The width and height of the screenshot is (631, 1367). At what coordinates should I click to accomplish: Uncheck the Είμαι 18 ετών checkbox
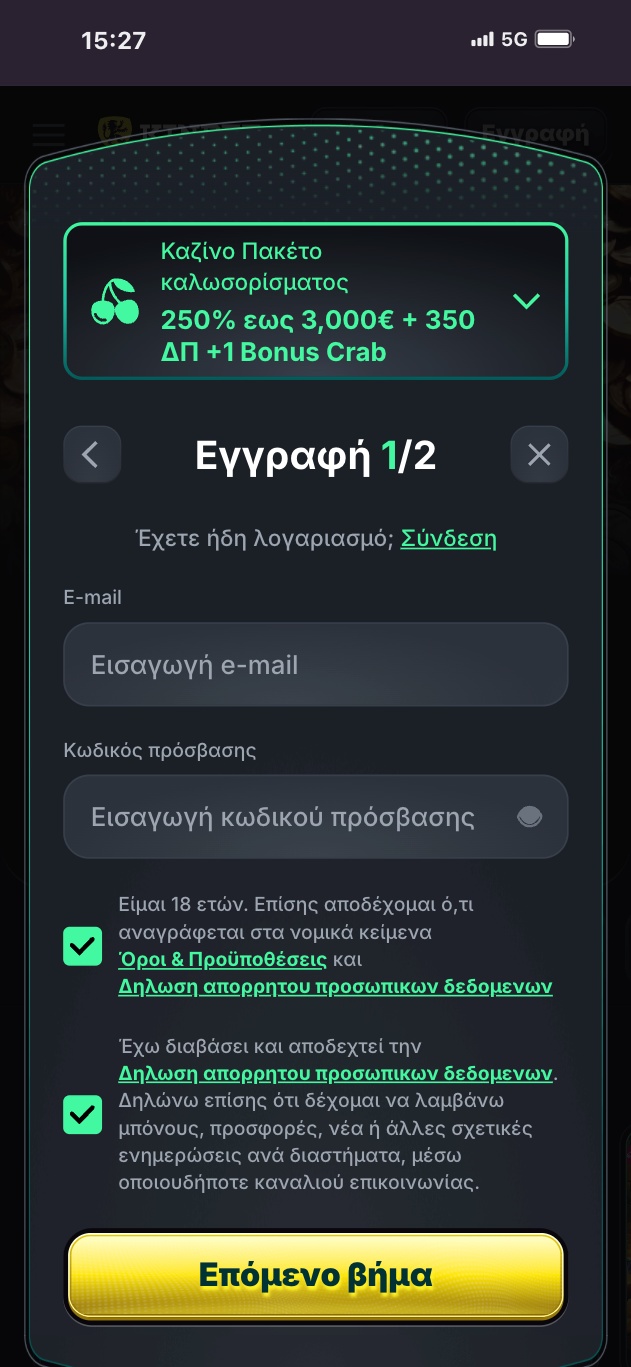83,946
